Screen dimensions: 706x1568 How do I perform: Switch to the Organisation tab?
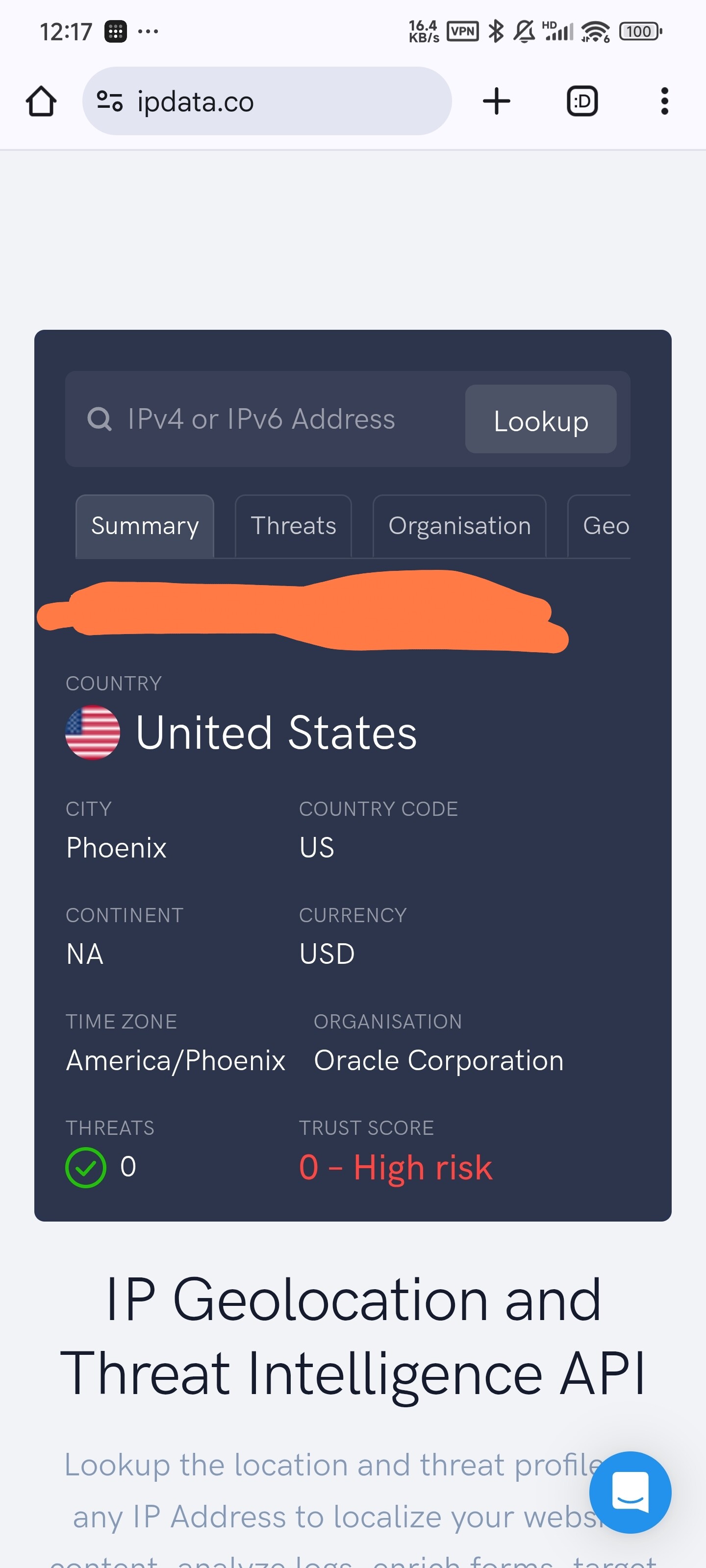(x=459, y=526)
